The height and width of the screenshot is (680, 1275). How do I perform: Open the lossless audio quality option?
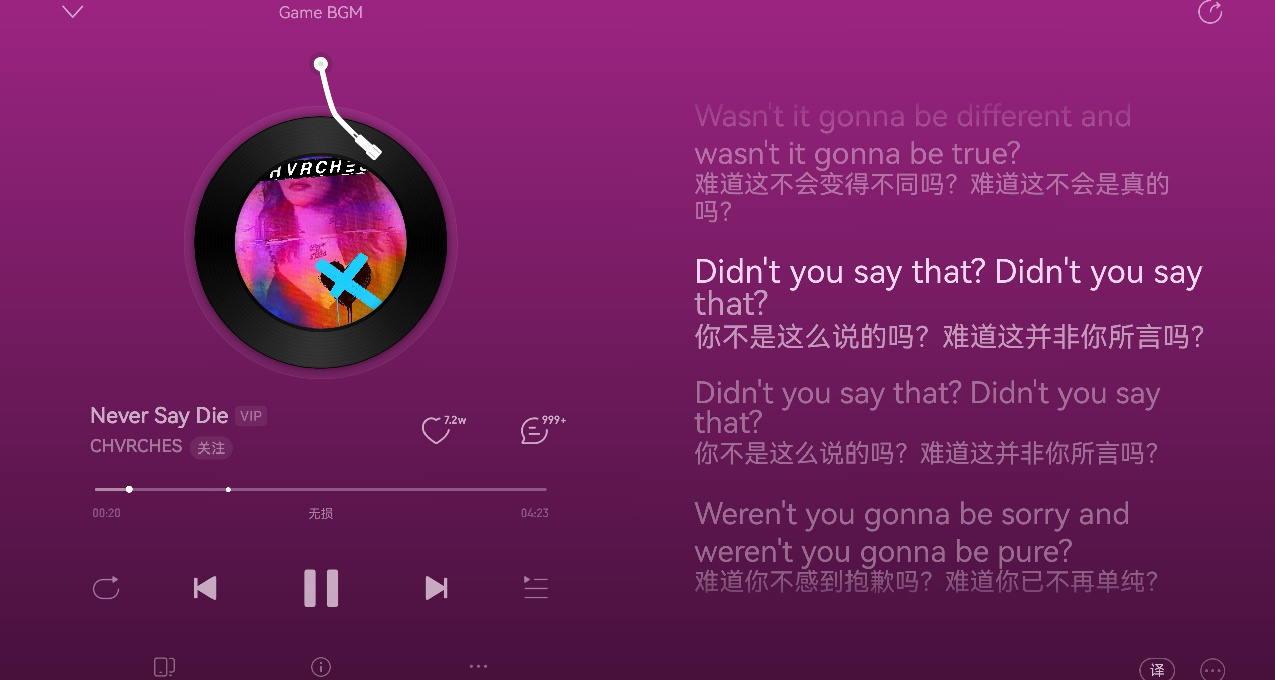coord(320,513)
